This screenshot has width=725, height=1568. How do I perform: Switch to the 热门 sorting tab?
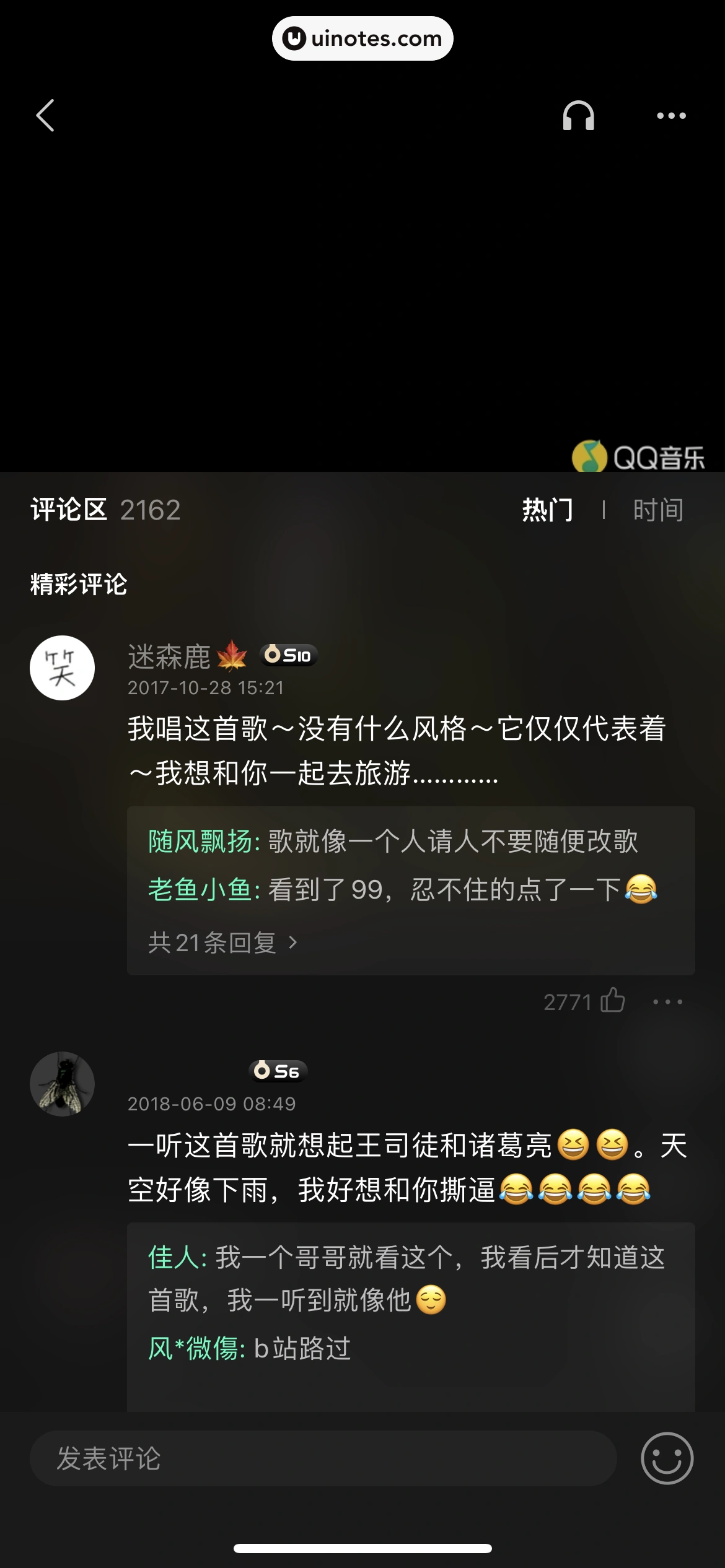pyautogui.click(x=547, y=510)
